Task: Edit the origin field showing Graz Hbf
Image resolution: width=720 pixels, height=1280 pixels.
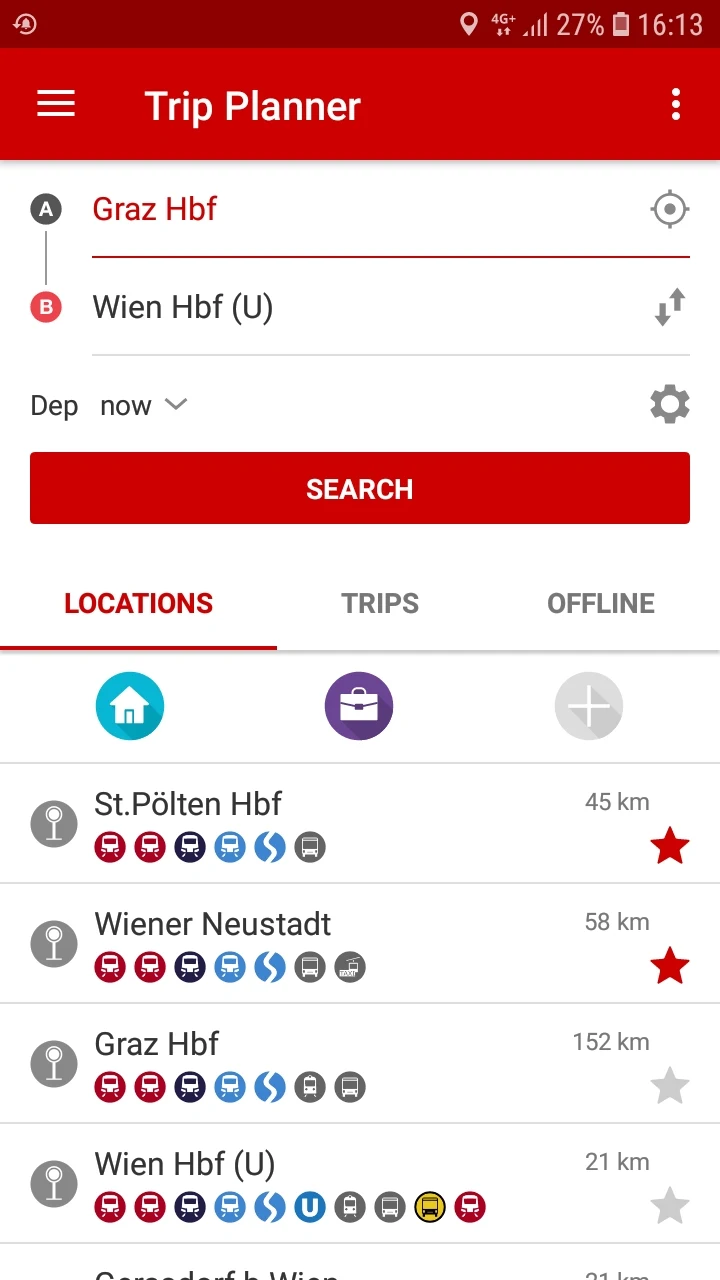Action: coord(300,209)
